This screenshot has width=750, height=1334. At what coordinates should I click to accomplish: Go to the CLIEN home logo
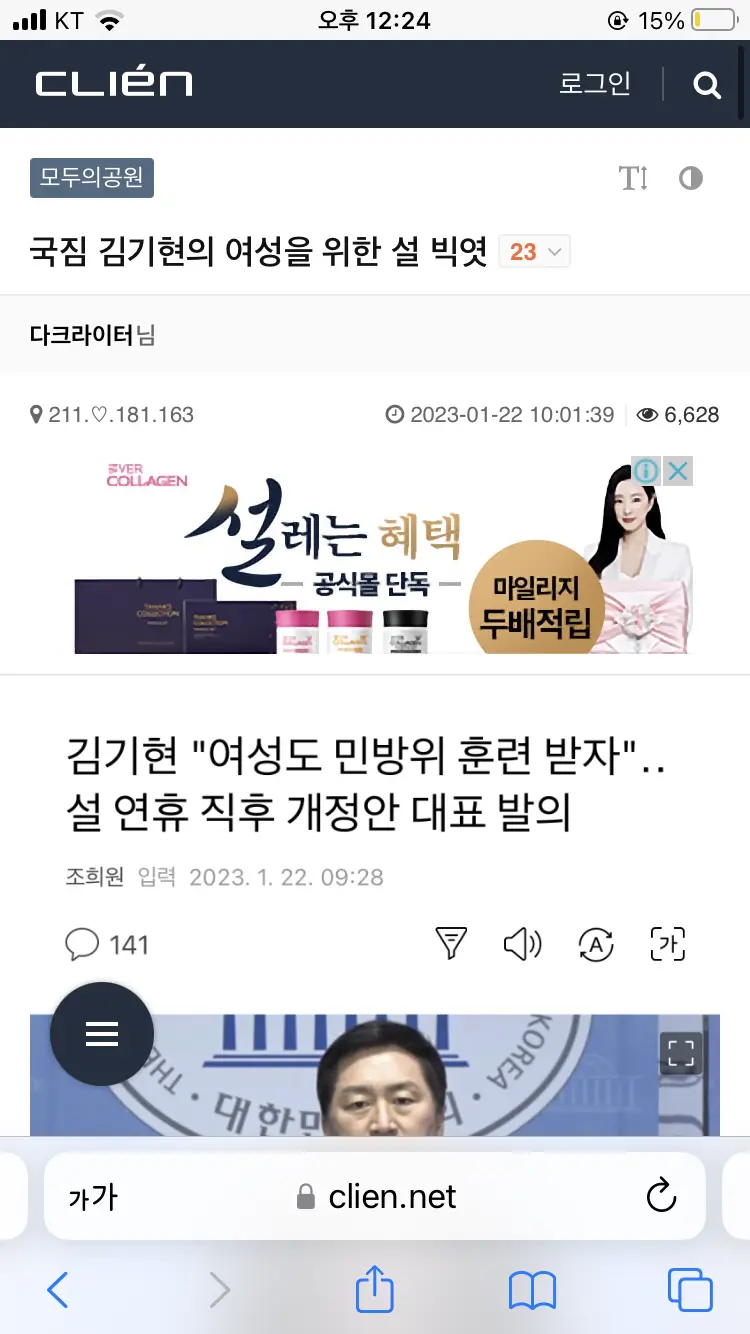click(x=114, y=84)
